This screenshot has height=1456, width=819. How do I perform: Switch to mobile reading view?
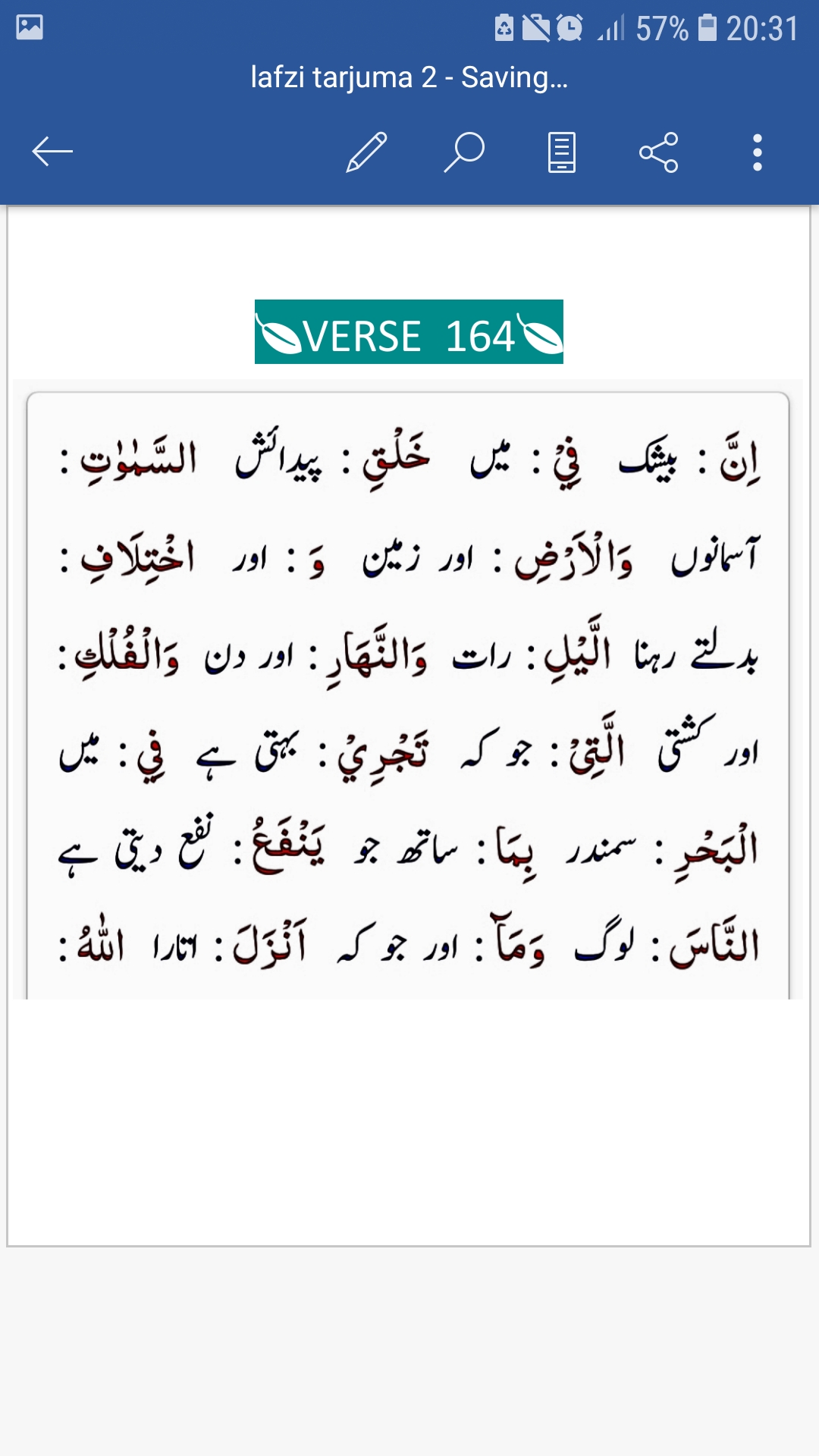coord(562,152)
